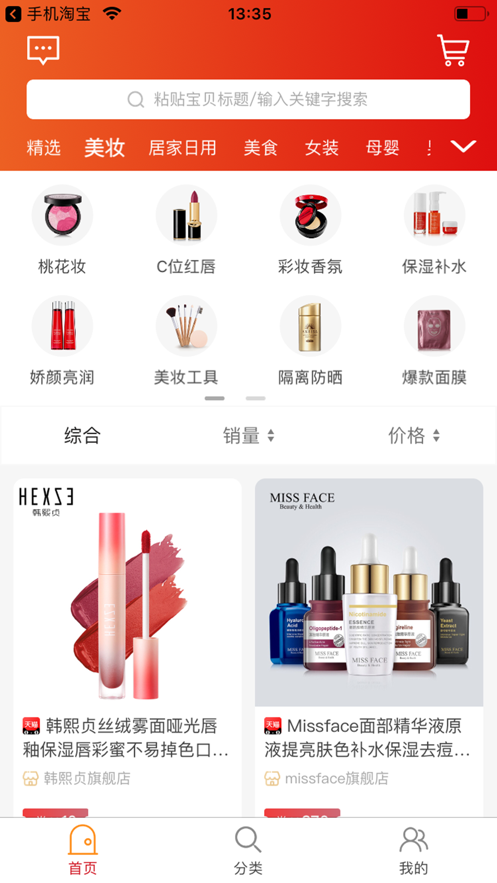Switch to the 分类 bottom tab
The width and height of the screenshot is (497, 883).
(x=248, y=850)
